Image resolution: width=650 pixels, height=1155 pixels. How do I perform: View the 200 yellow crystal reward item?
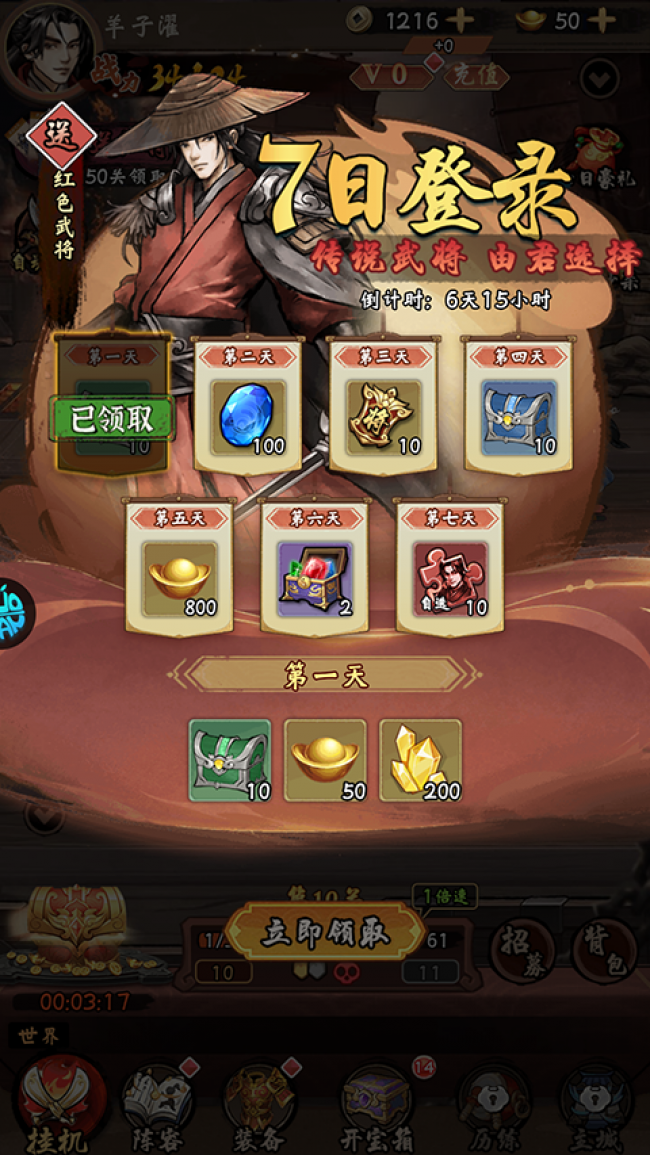(x=420, y=760)
